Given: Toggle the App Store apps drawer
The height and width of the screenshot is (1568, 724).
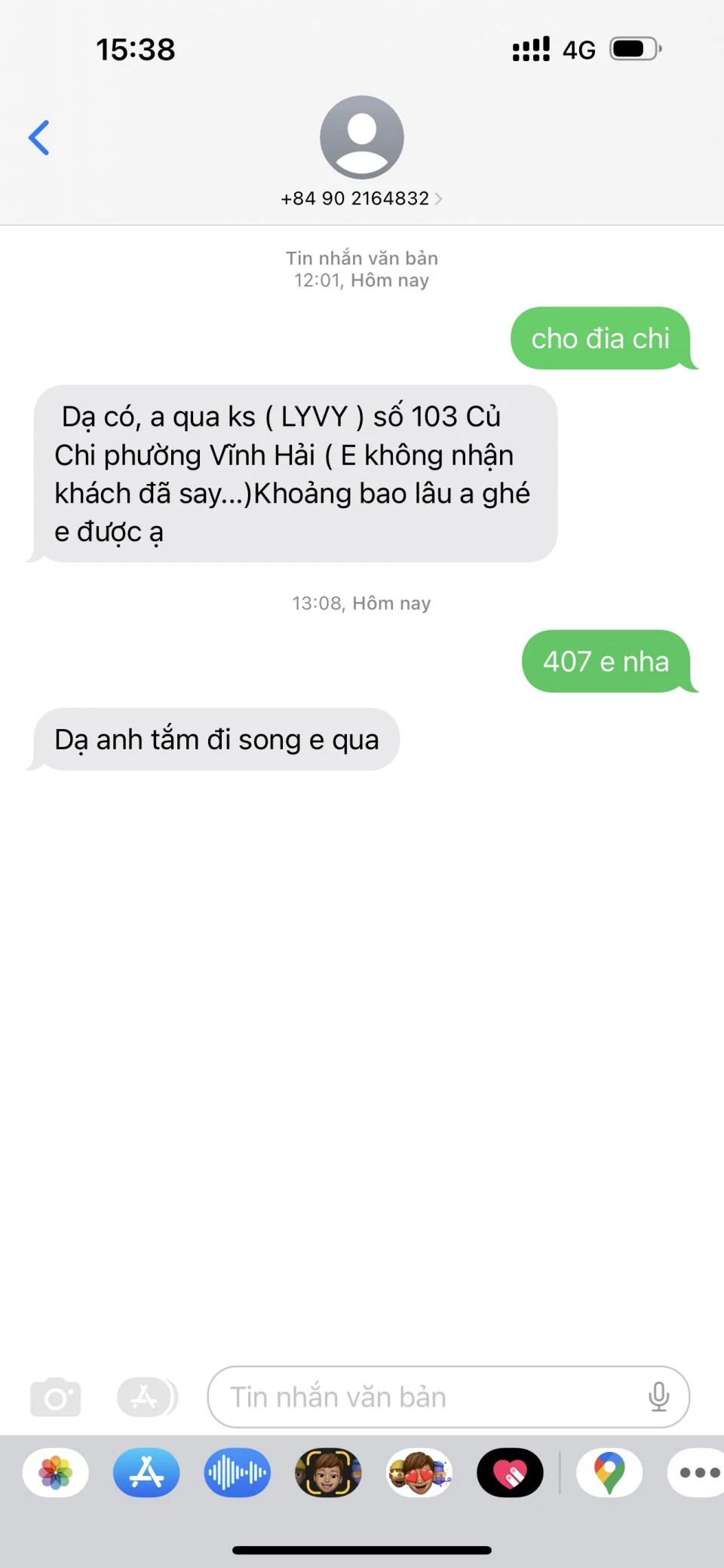Looking at the screenshot, I should (146, 1397).
